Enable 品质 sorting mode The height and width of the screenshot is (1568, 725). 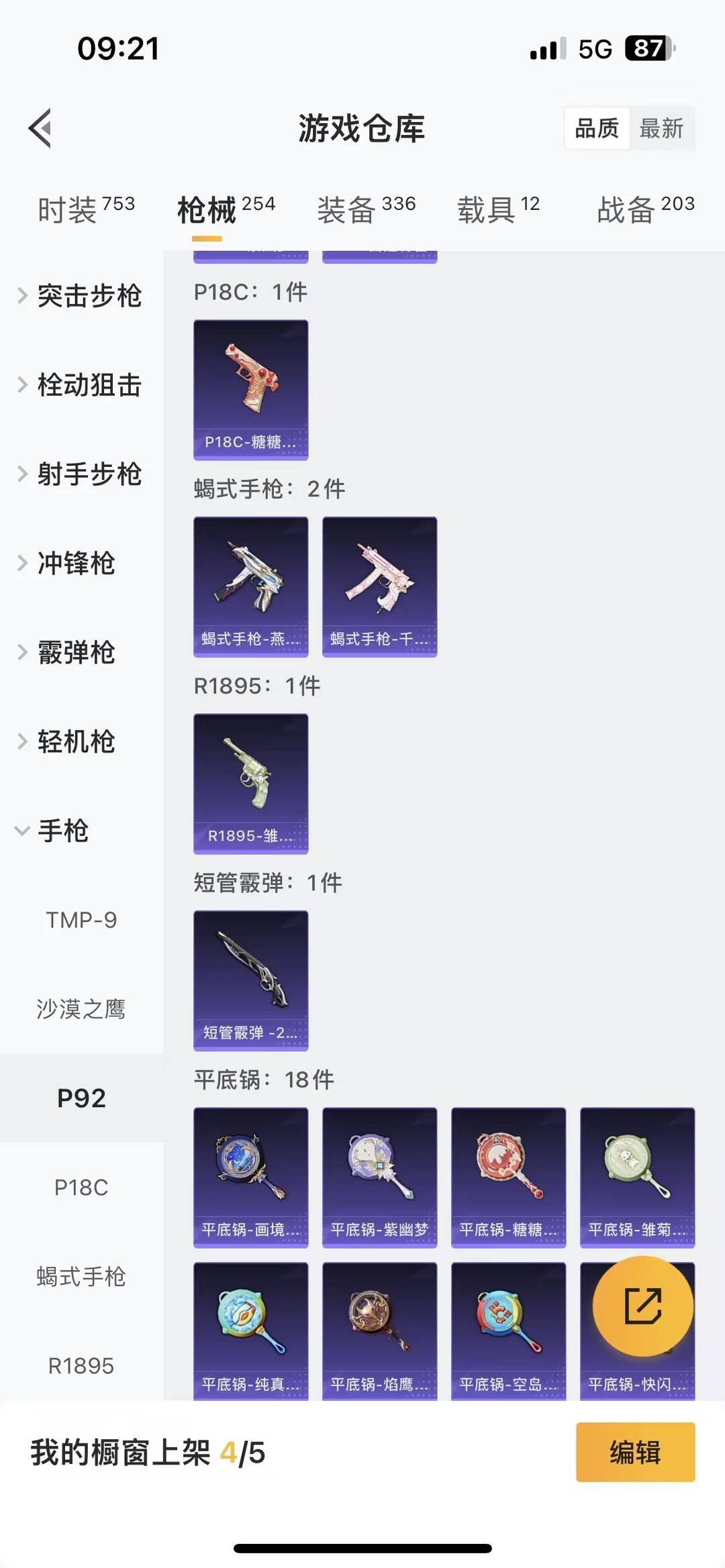tap(597, 129)
